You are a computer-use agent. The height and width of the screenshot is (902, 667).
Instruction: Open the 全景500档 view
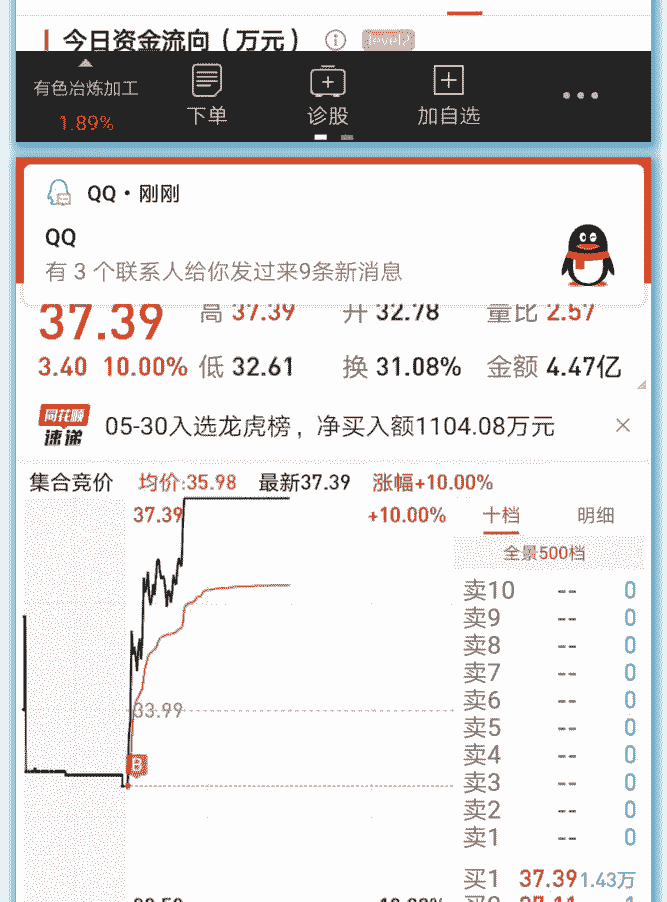coord(545,553)
